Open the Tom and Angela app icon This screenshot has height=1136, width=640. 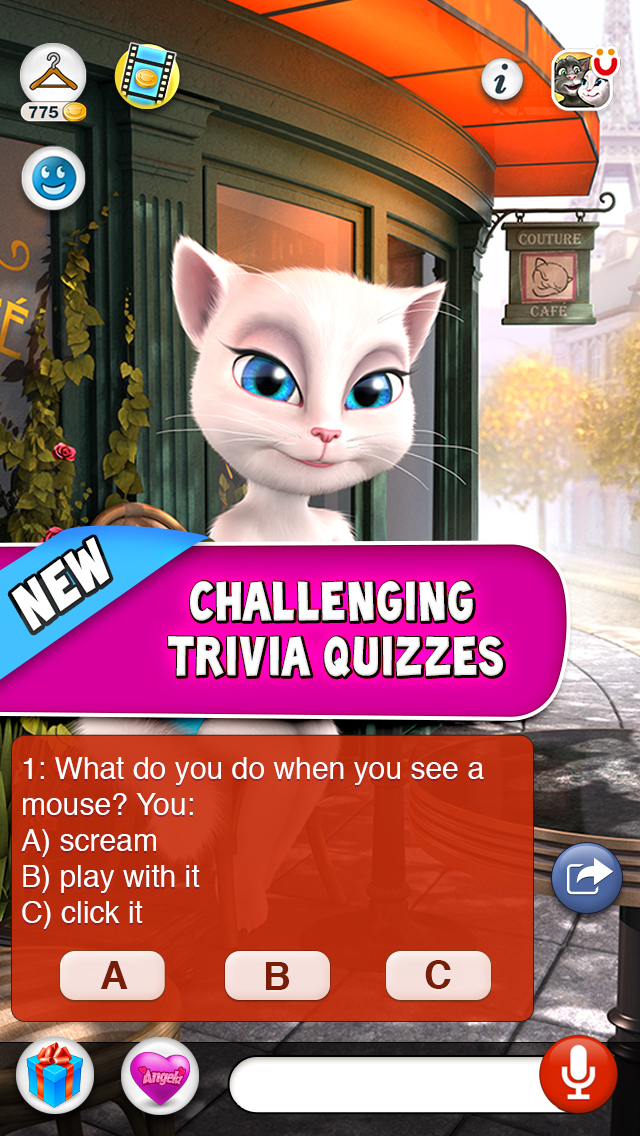(584, 79)
